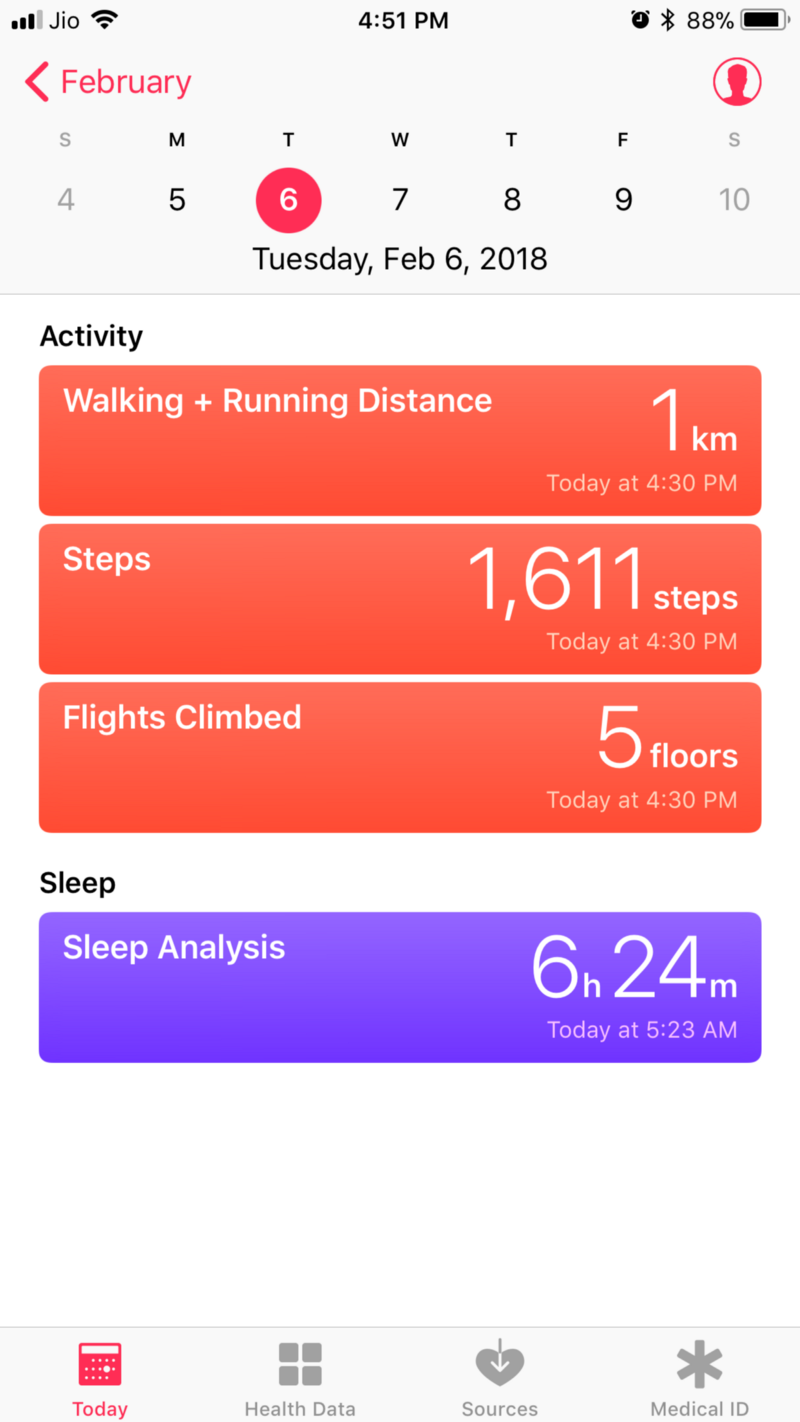Open the Sleep Analysis card
Screen dimensions: 800x1422
tap(400, 987)
